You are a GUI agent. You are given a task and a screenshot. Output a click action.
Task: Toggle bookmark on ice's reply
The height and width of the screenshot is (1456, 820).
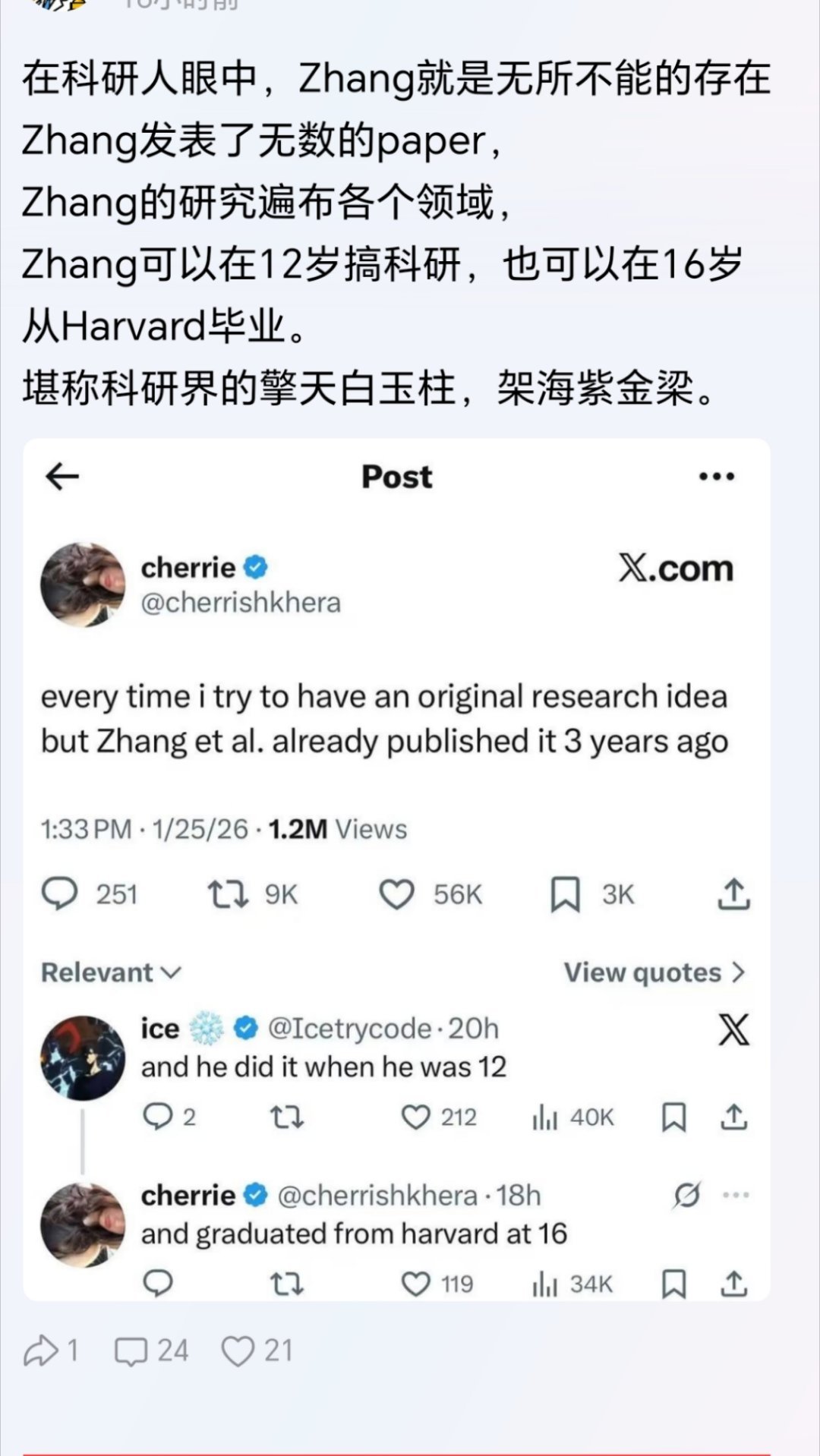(673, 1116)
